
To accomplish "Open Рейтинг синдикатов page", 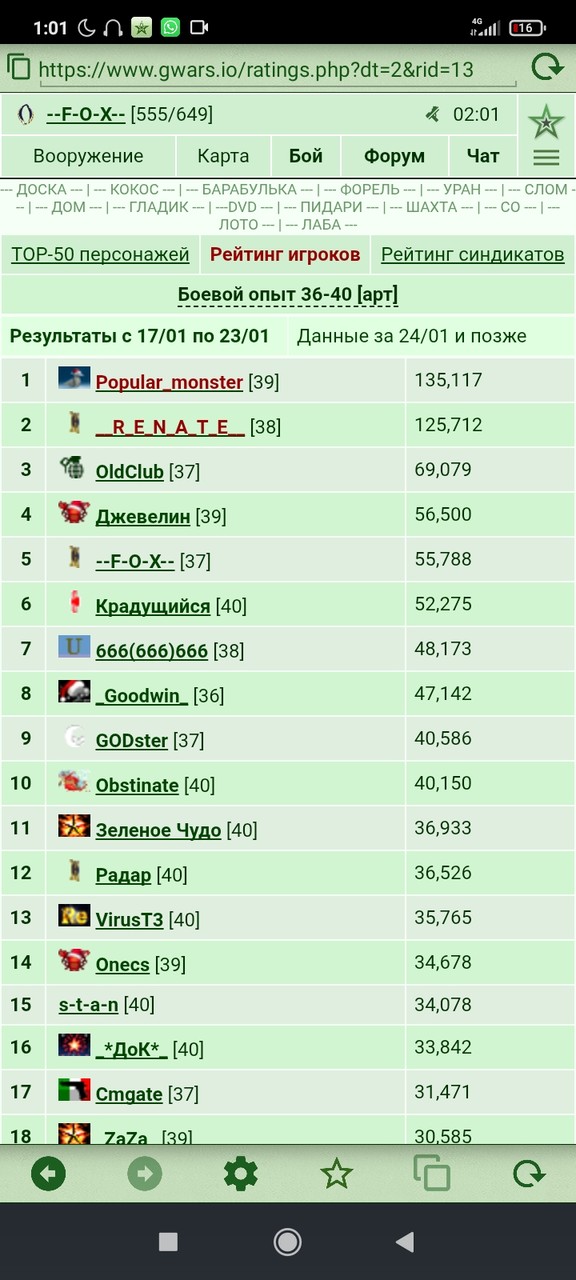I will click(473, 255).
